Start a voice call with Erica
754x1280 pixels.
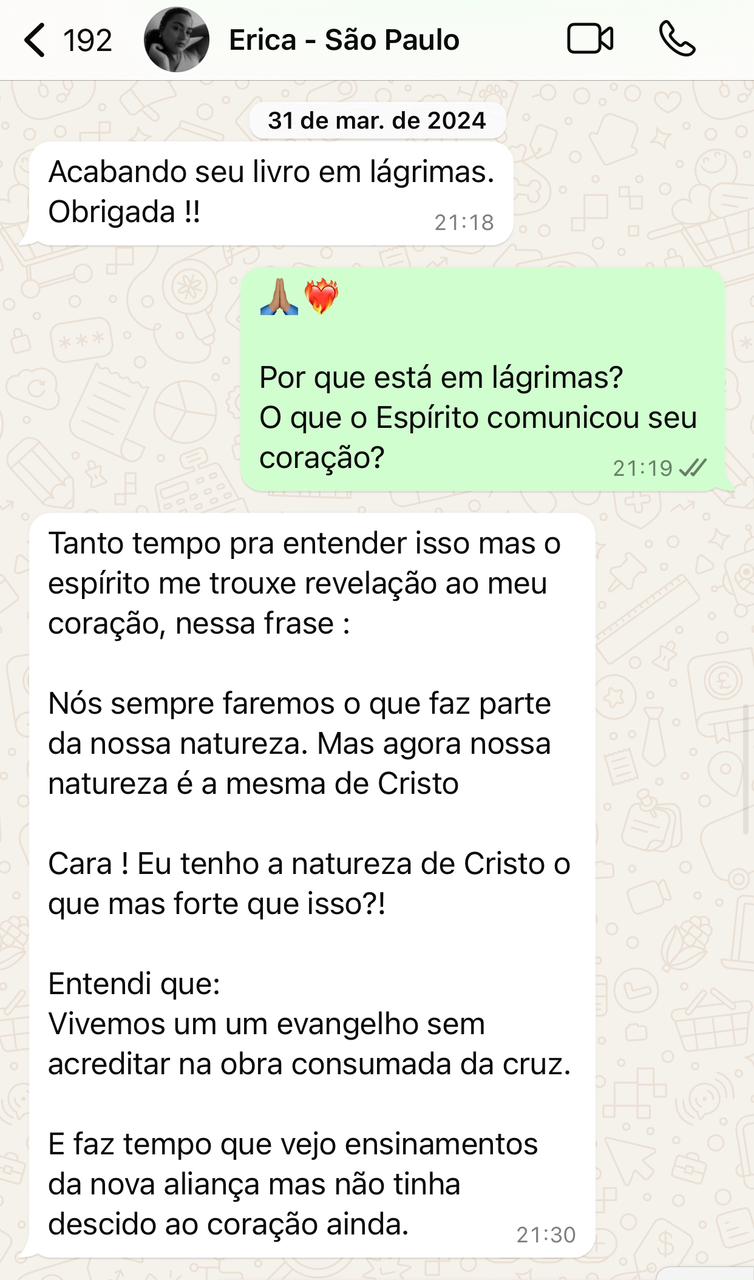coord(677,39)
